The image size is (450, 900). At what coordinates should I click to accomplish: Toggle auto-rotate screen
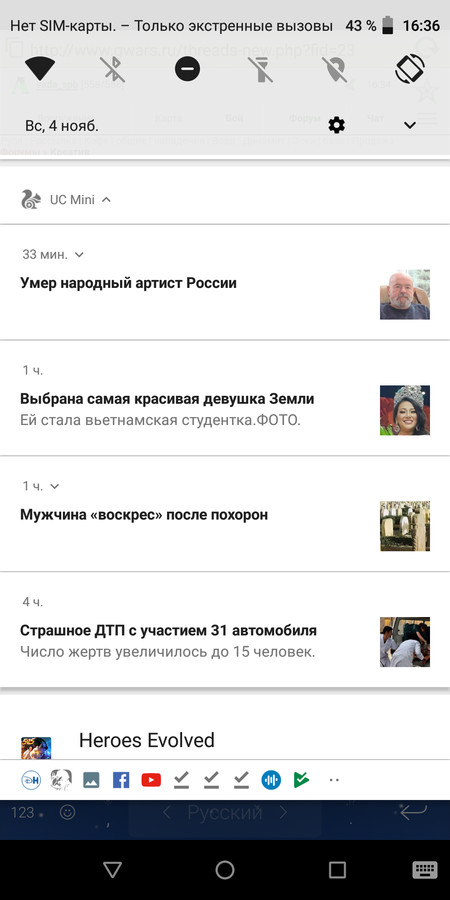coord(410,69)
